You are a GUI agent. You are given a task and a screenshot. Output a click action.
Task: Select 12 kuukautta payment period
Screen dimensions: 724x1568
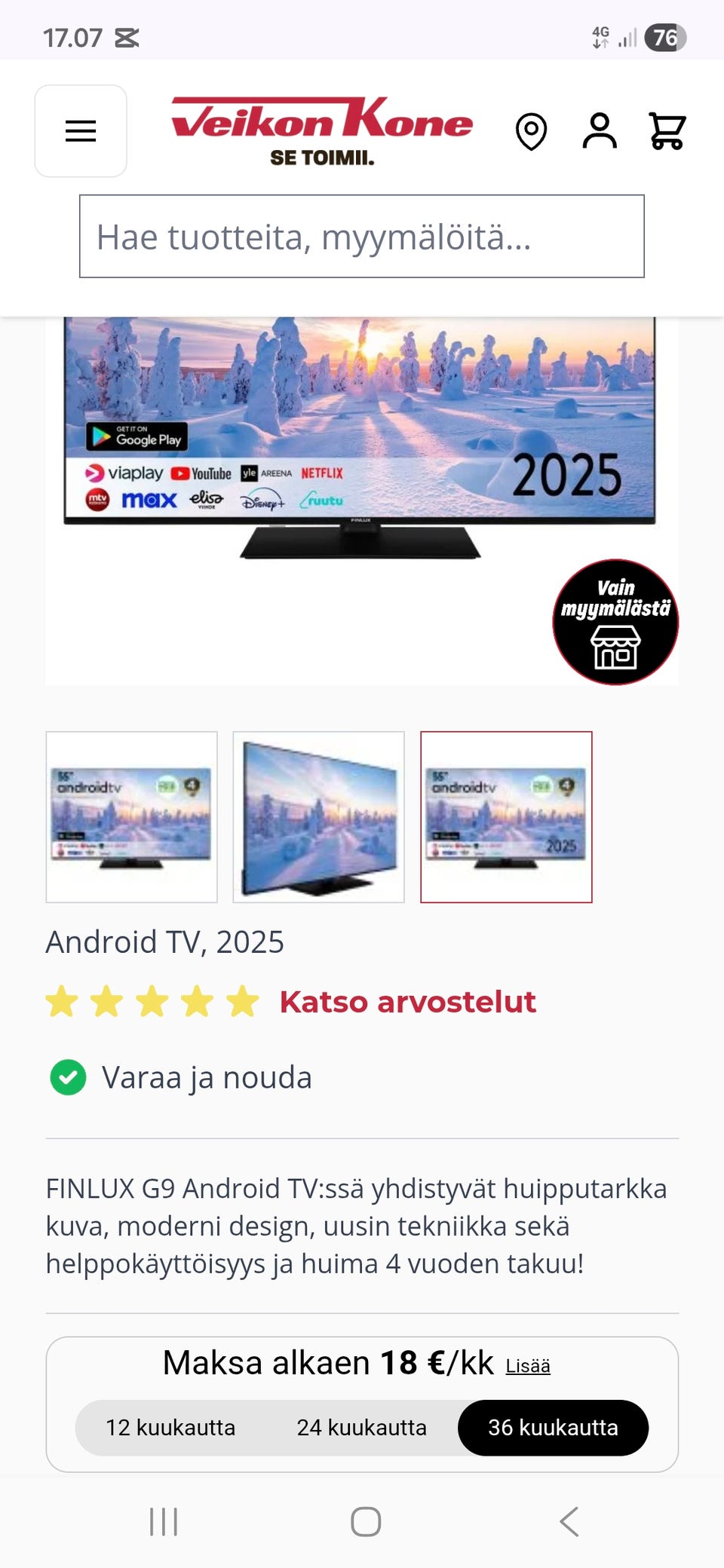pos(170,1427)
